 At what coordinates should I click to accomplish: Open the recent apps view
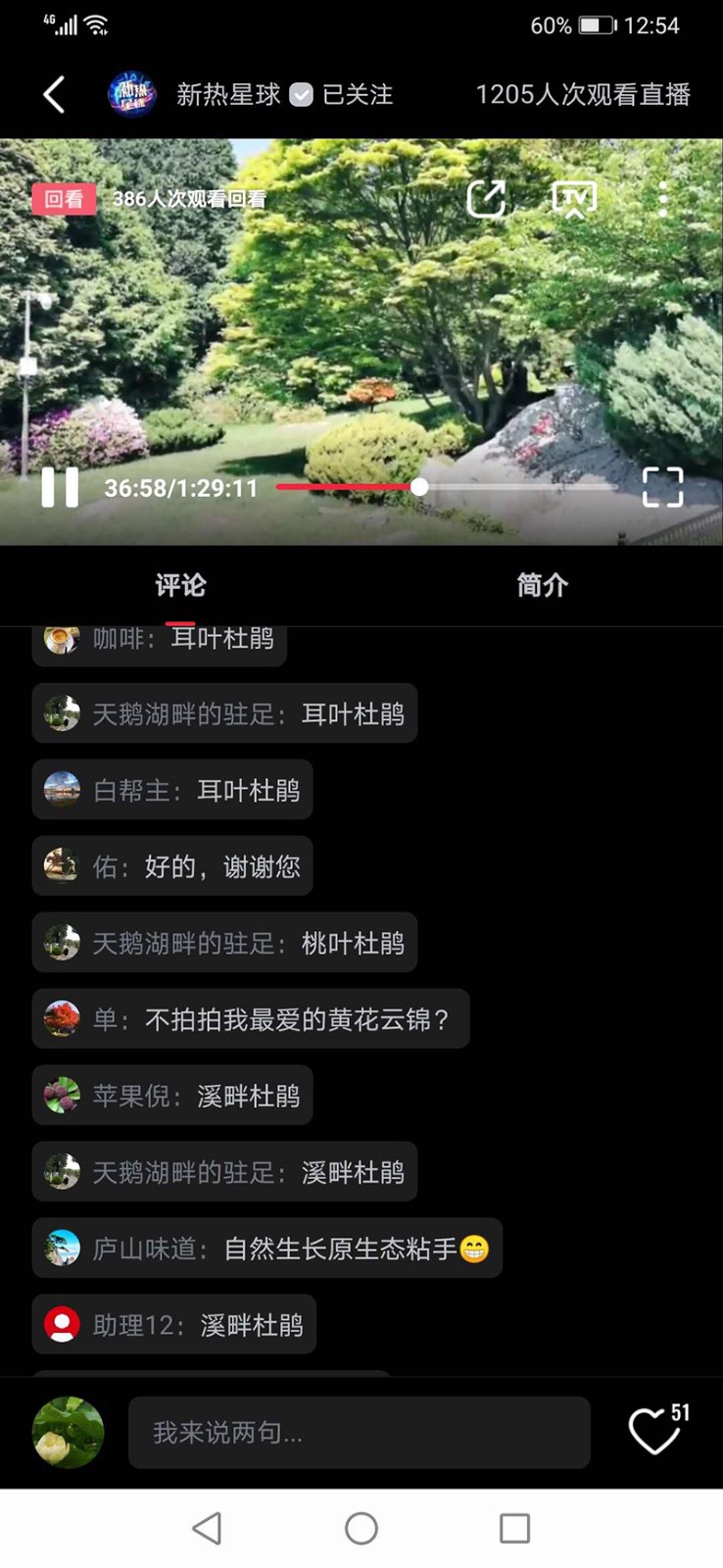514,1528
